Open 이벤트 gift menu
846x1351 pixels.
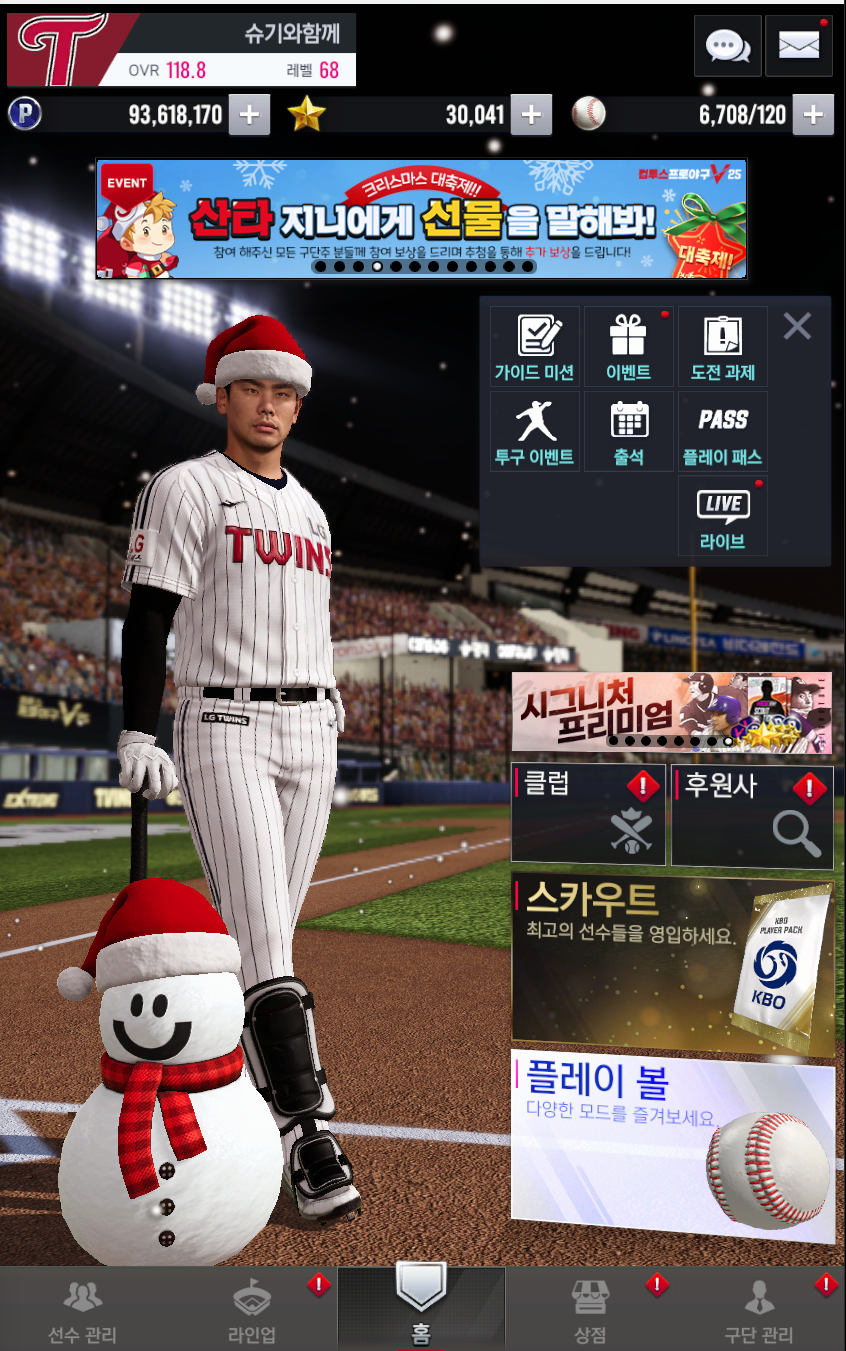(628, 347)
